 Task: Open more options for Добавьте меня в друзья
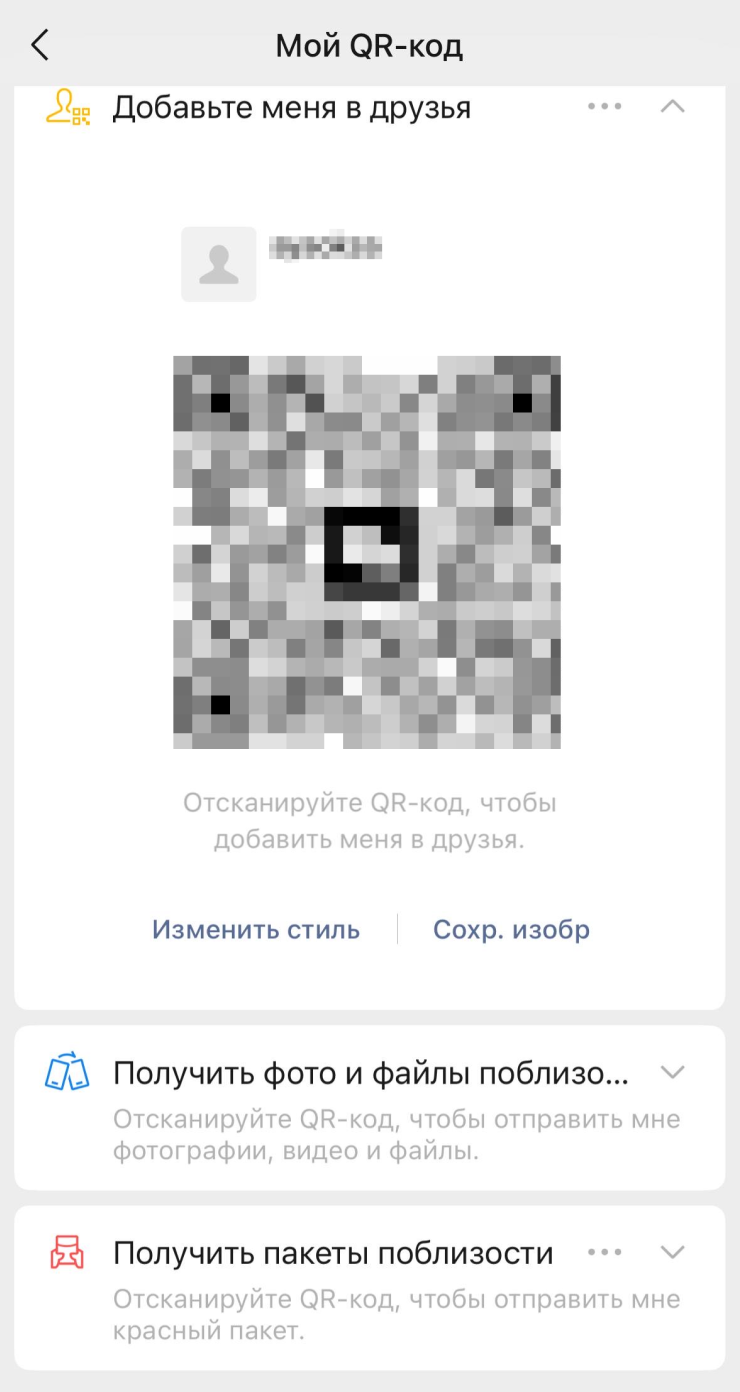click(605, 107)
